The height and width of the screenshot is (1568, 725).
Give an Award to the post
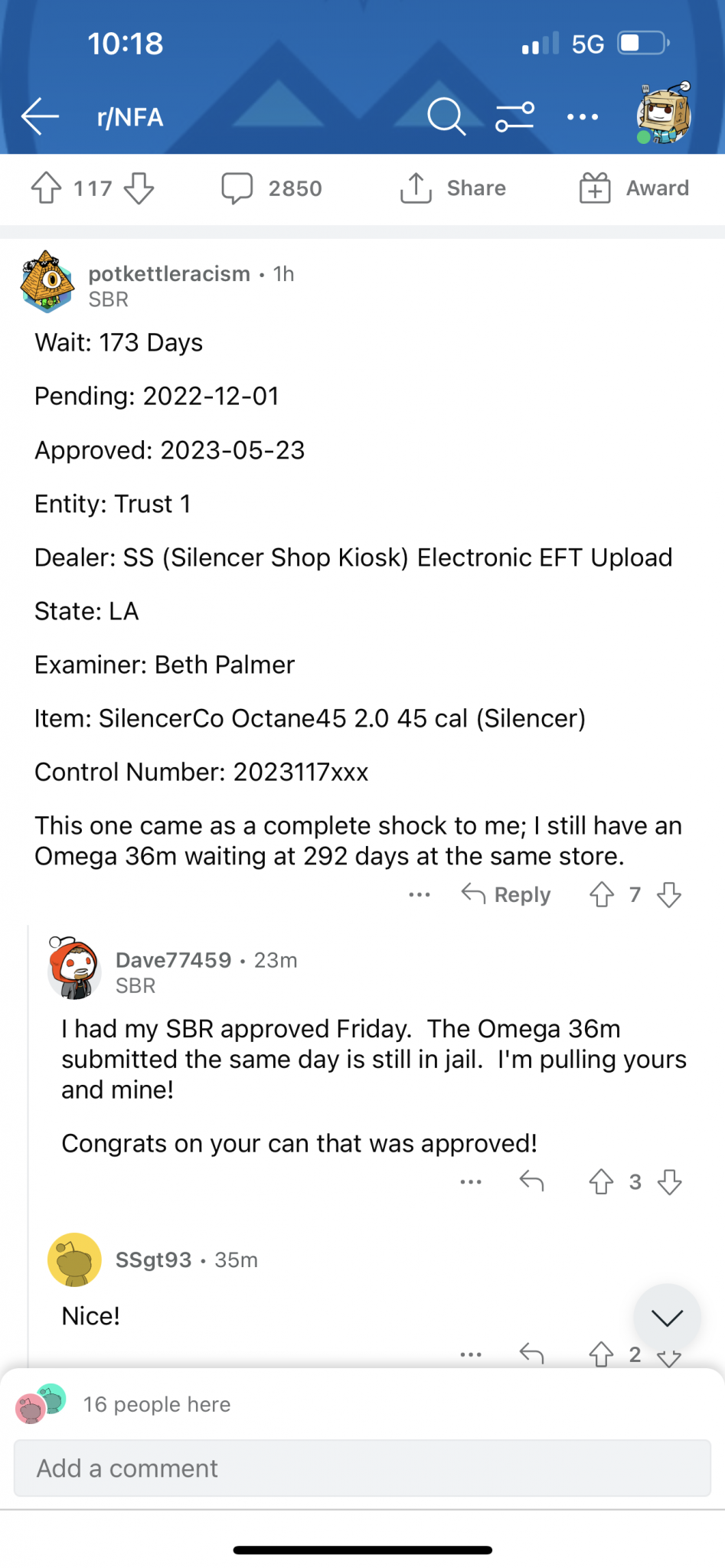pyautogui.click(x=634, y=188)
